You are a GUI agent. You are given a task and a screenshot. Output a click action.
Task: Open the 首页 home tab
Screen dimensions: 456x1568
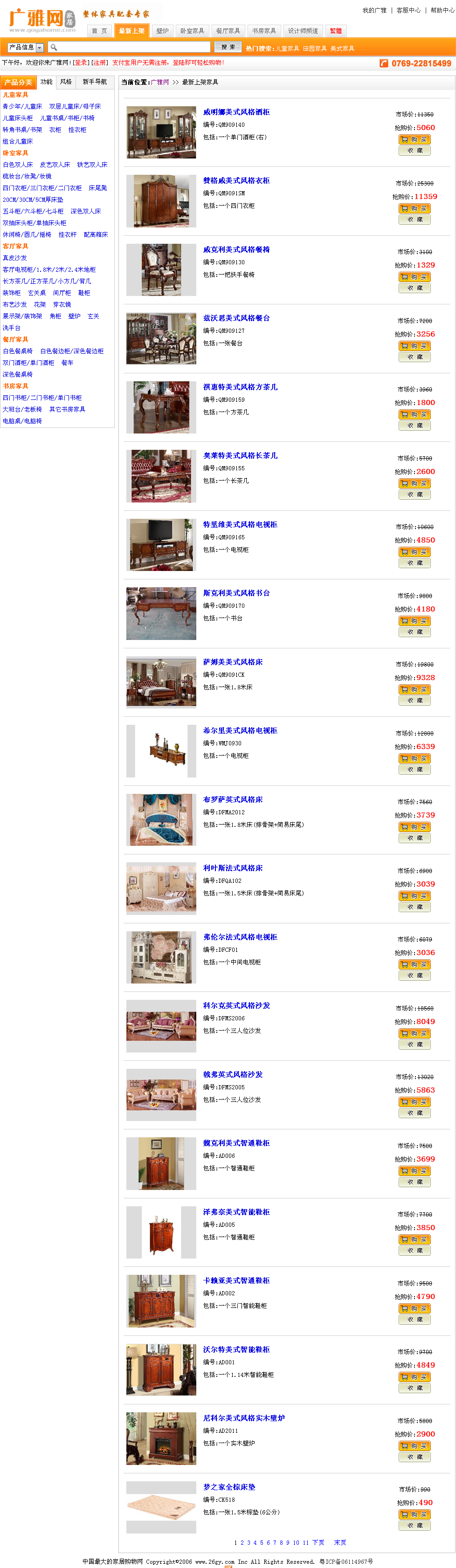pos(99,31)
